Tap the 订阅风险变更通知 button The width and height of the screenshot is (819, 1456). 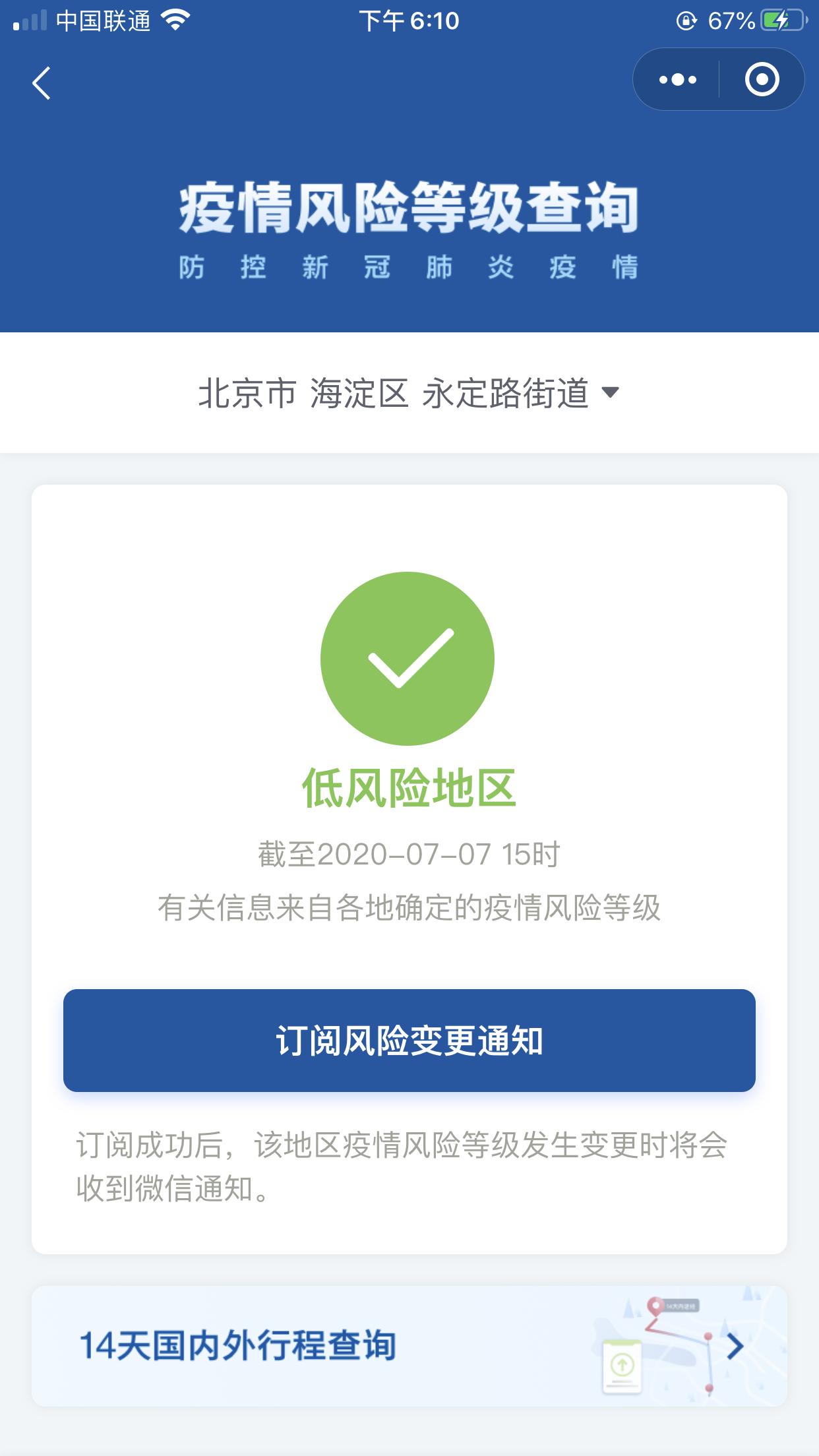point(409,1041)
